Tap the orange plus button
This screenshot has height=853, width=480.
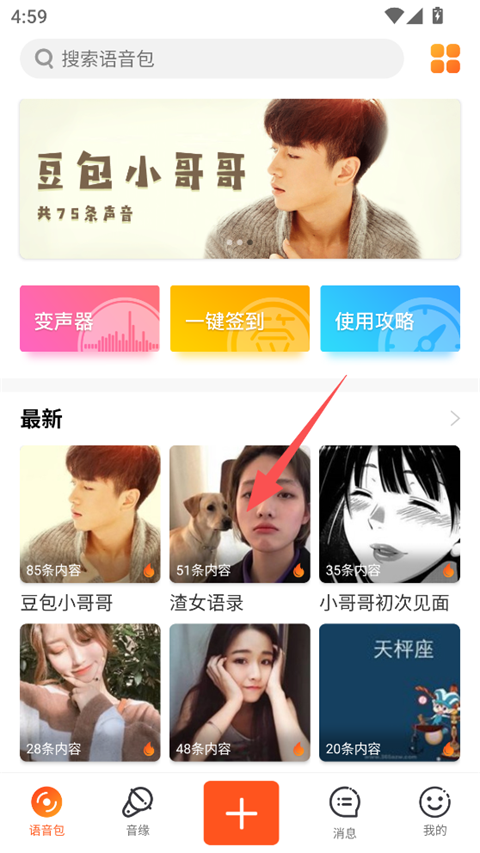[x=241, y=813]
